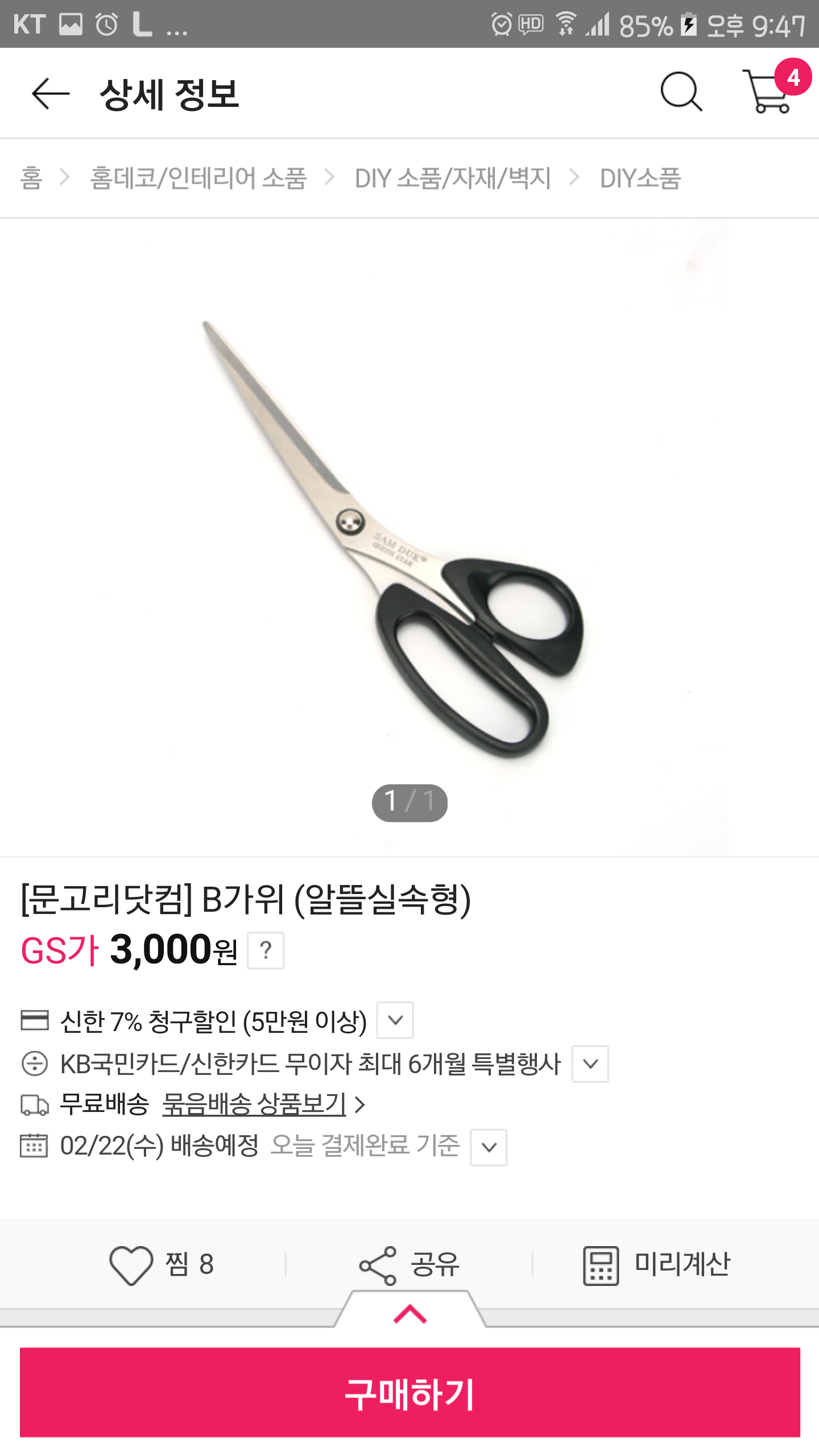819x1456 pixels.
Task: Open the search magnifier icon
Action: coord(681,92)
